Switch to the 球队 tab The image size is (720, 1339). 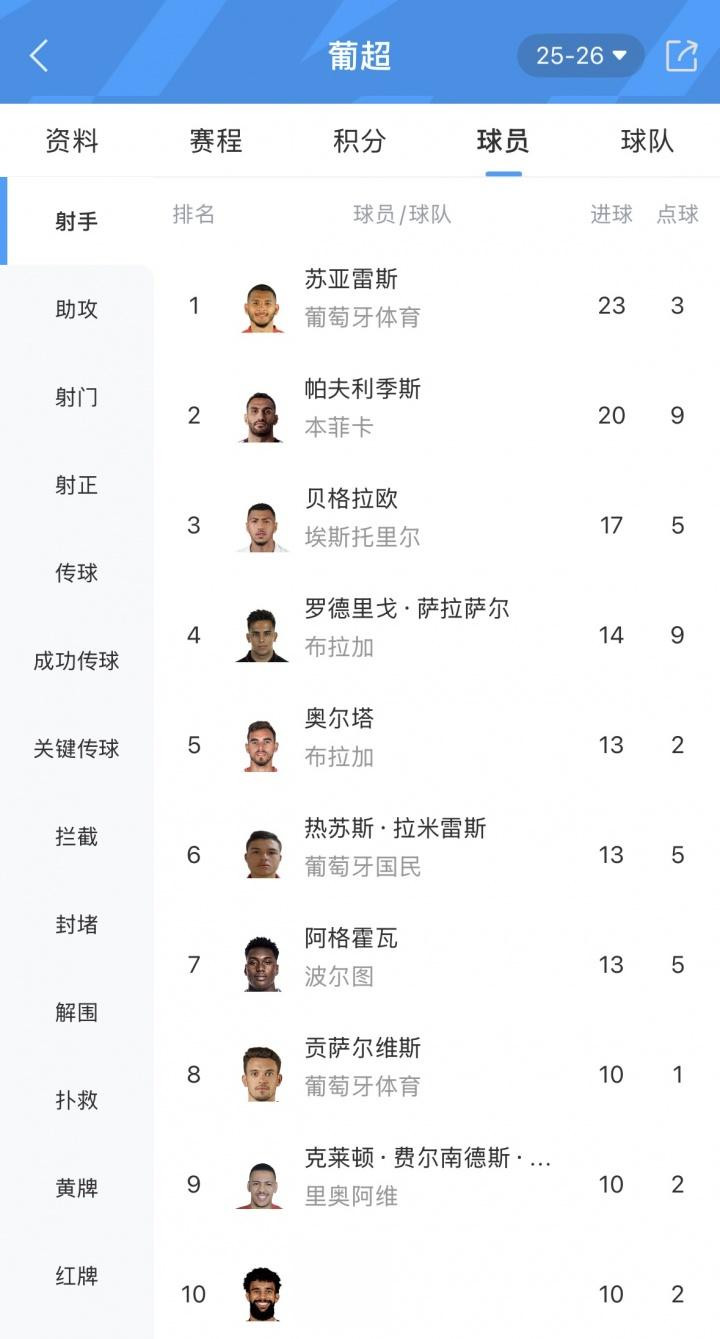click(647, 141)
